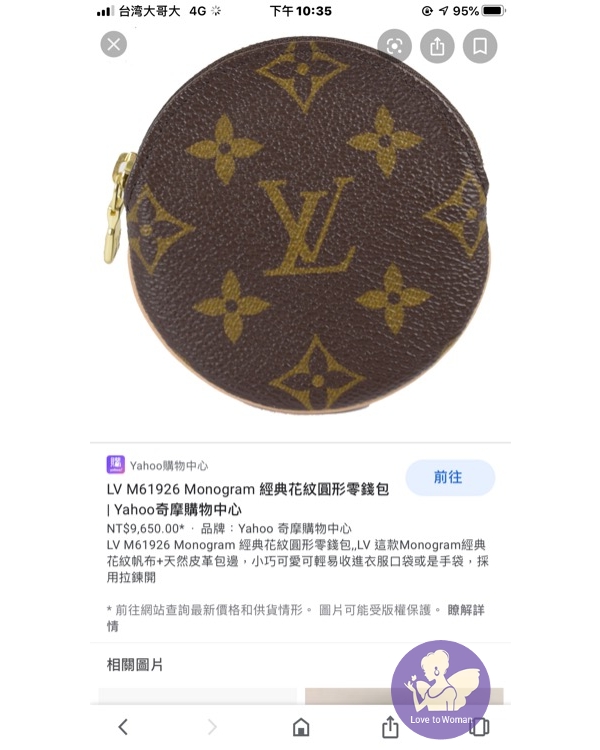The image size is (600, 750).
Task: Open the home button in the bottom toolbar
Action: click(x=301, y=727)
